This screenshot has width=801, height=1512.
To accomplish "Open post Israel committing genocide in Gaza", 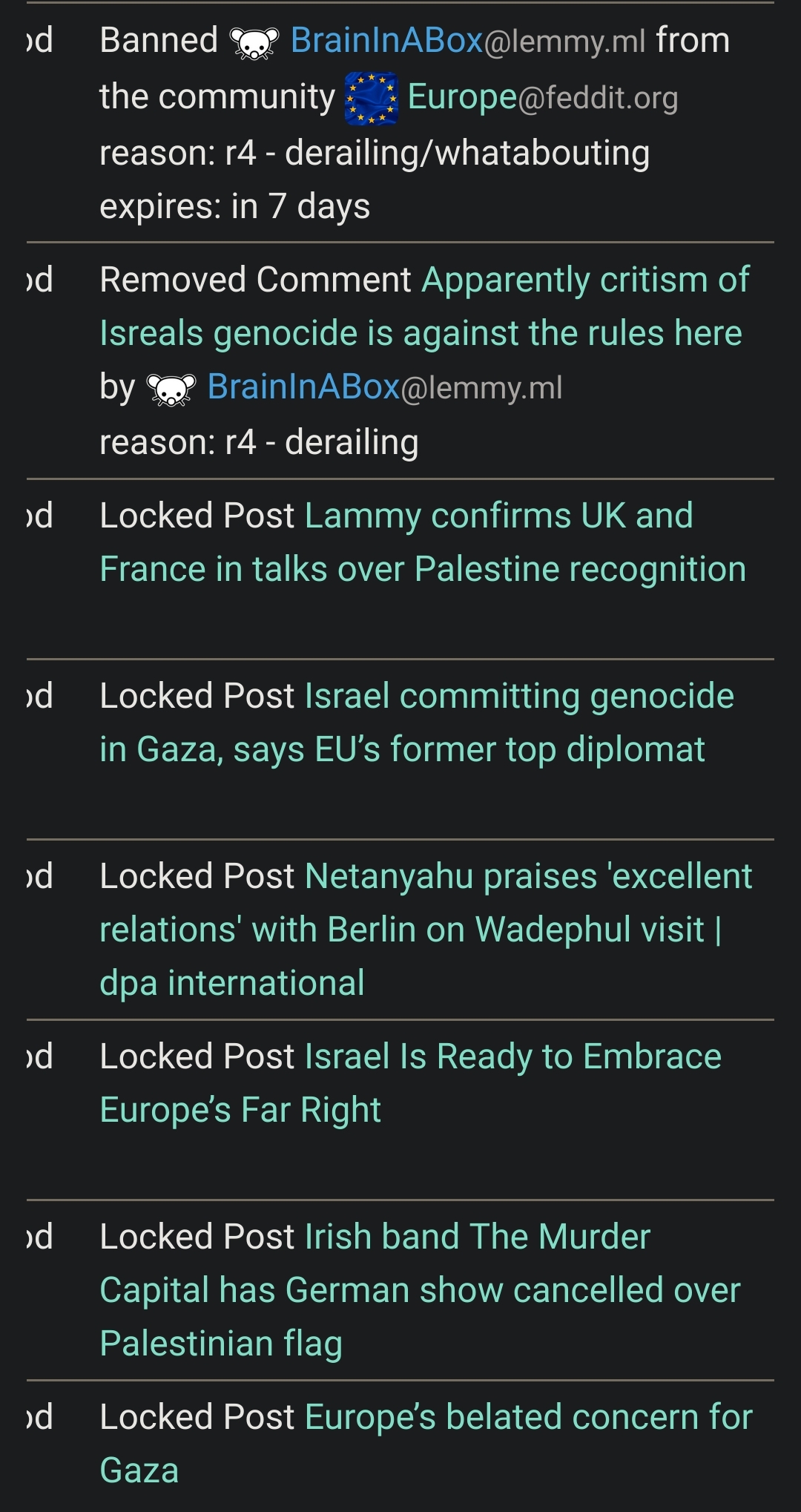I will coord(417,723).
